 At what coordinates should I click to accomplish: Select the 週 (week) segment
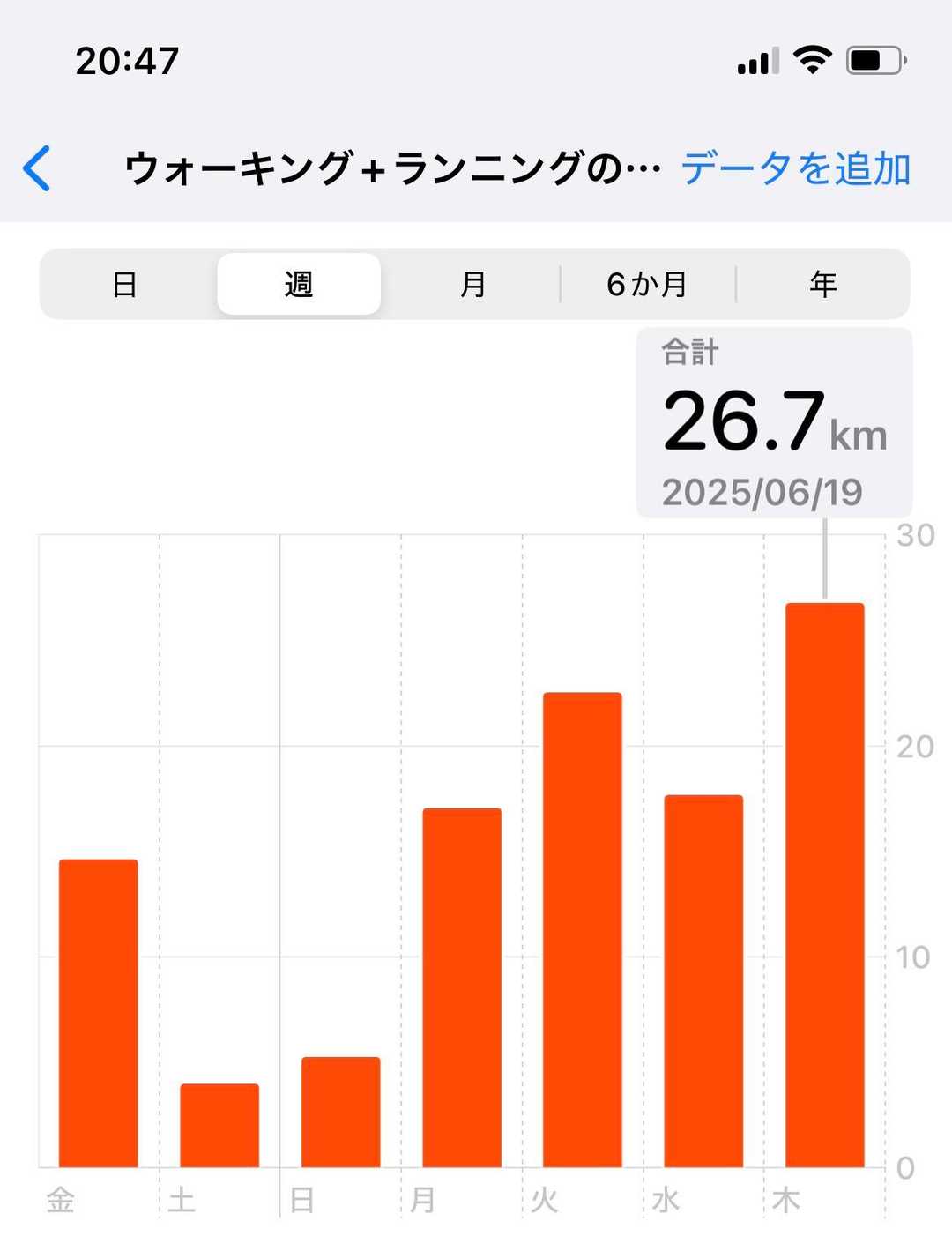click(299, 285)
